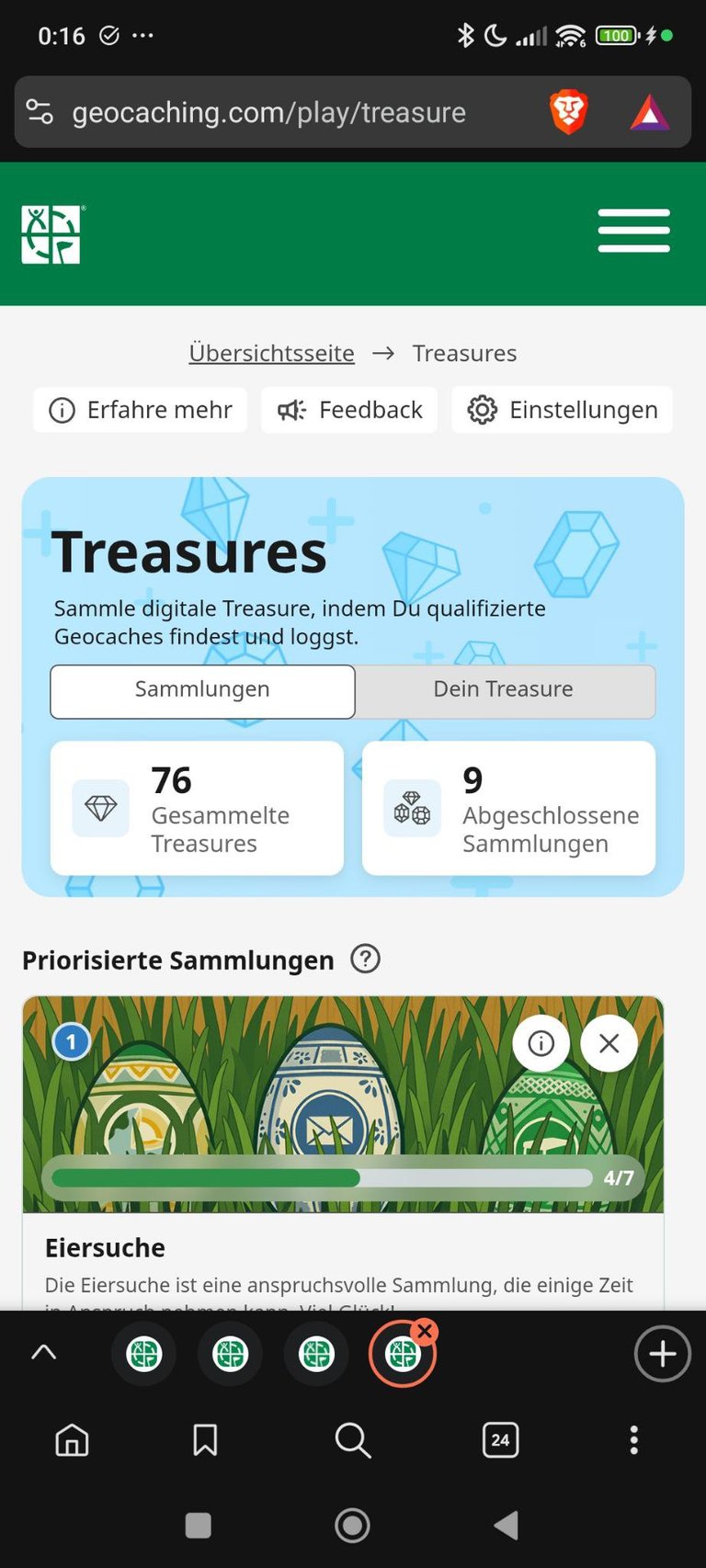
Task: Open Erfahre mehr info
Action: point(141,410)
